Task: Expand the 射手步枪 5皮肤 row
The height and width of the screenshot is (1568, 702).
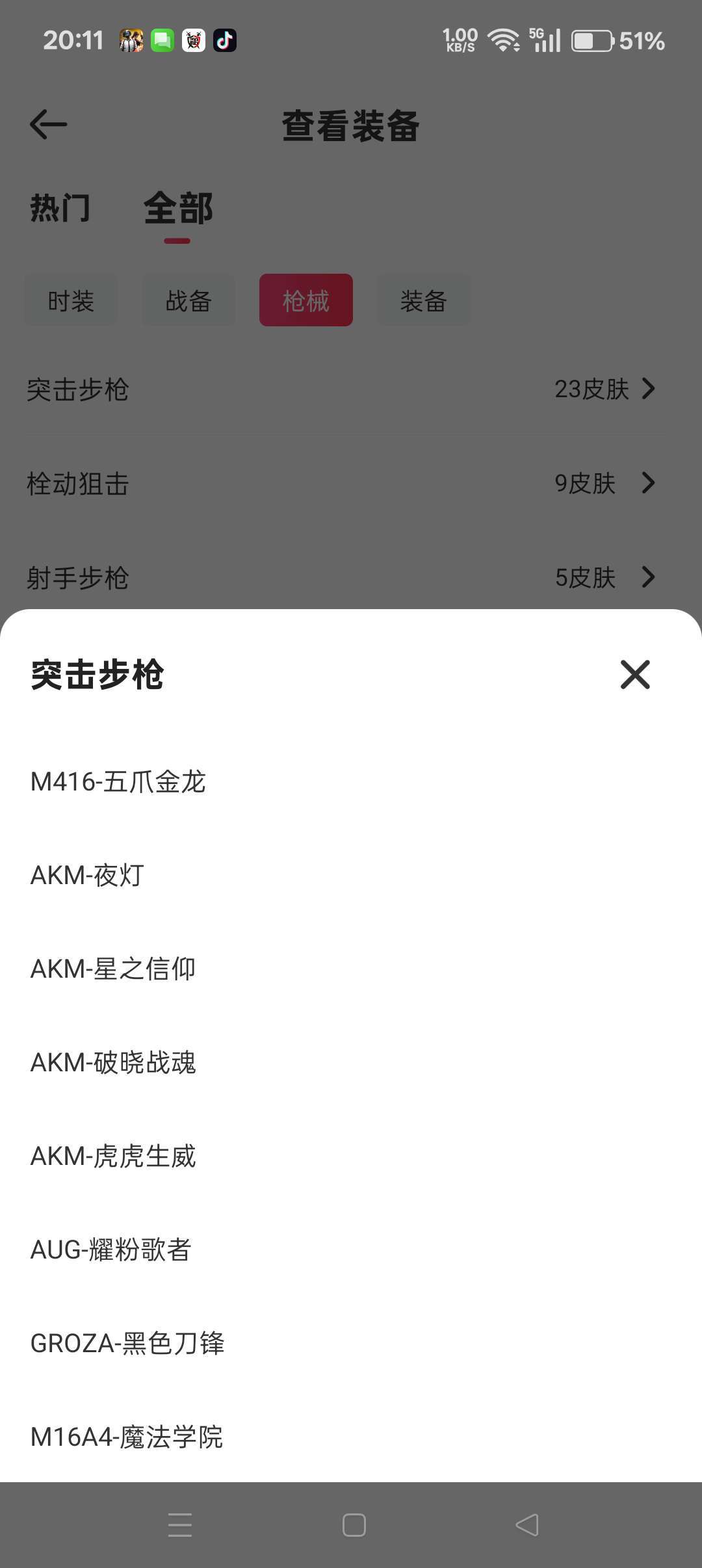Action: point(351,577)
